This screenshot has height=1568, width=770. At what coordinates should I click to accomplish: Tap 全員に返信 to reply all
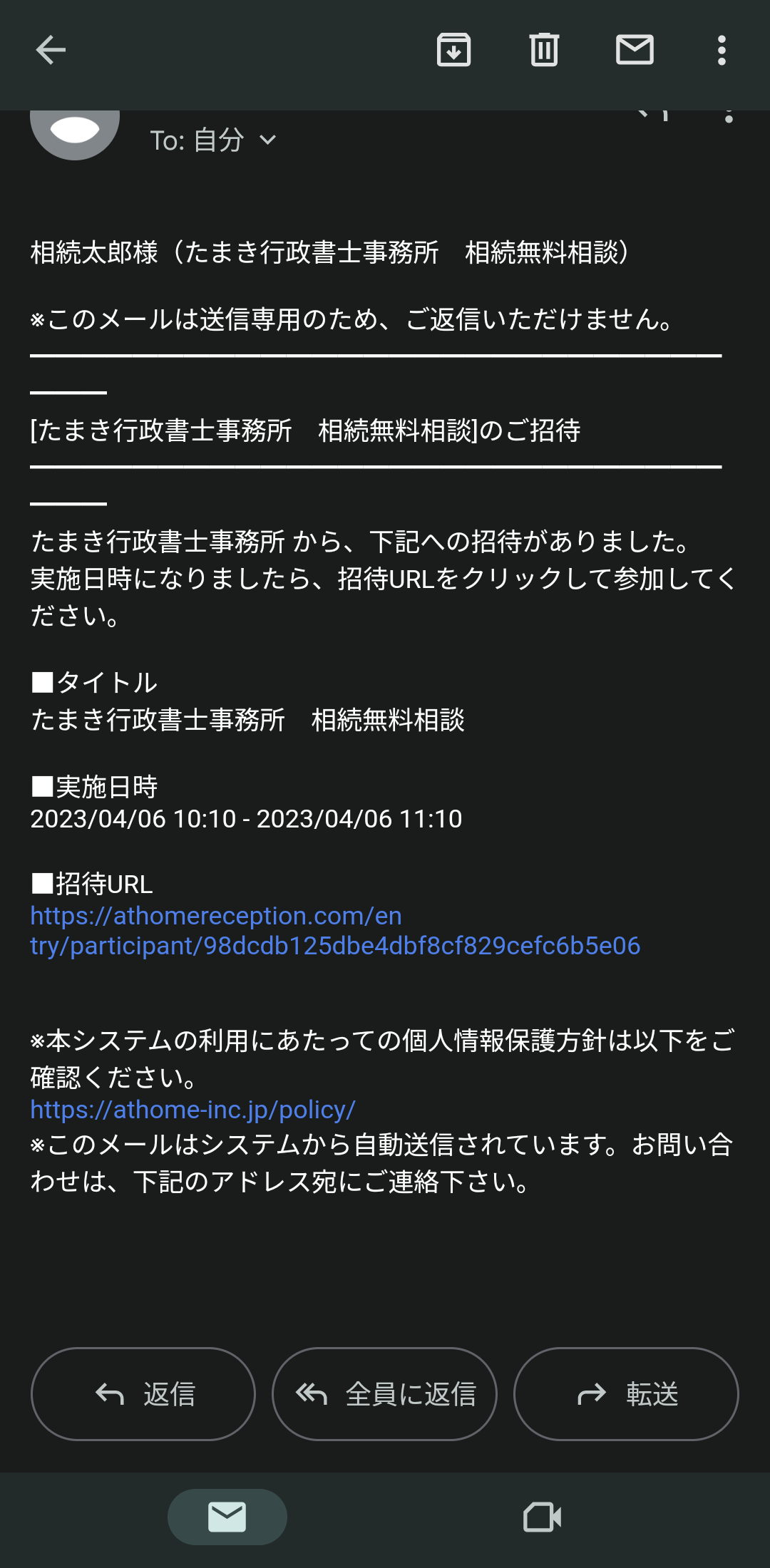click(x=384, y=1394)
